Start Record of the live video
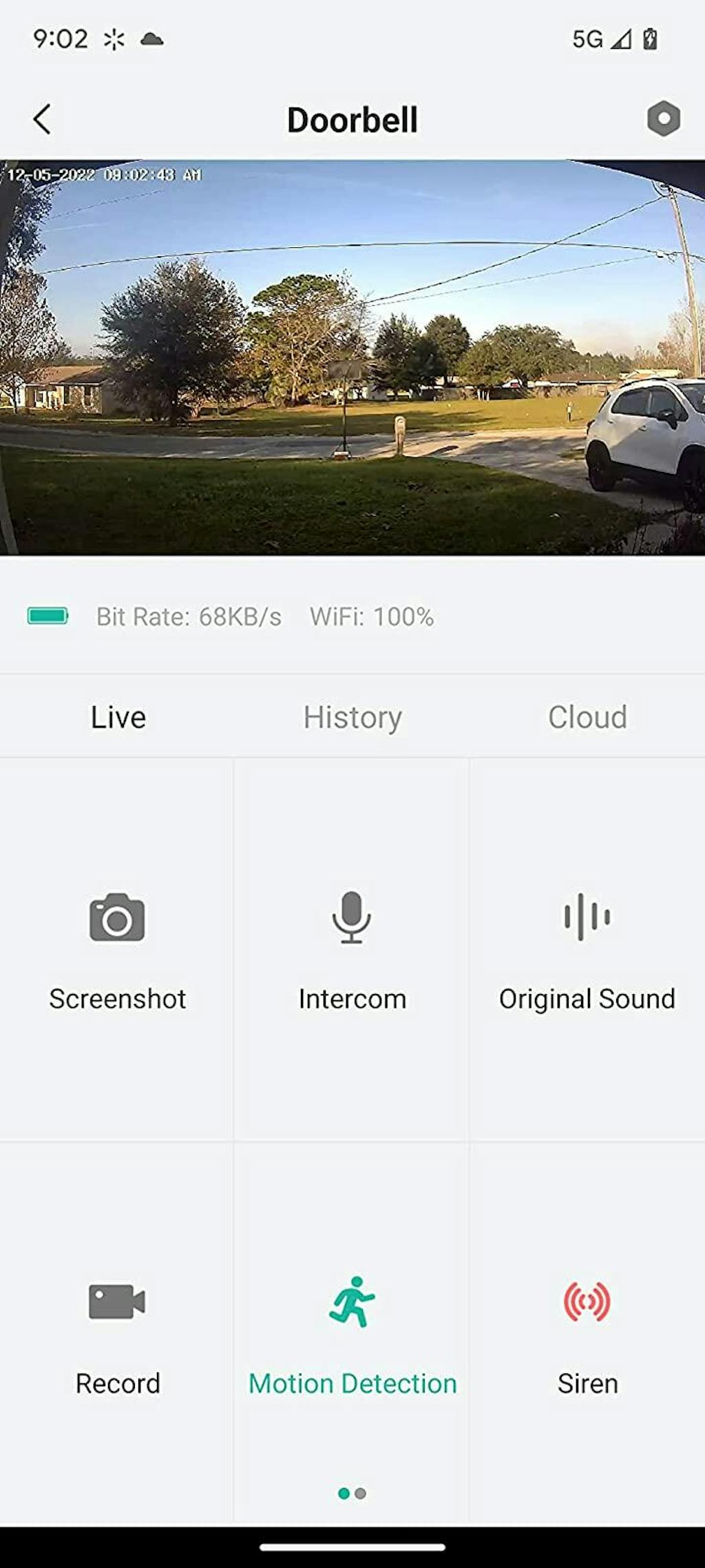Screen dimensions: 705x1568 coord(117,1332)
